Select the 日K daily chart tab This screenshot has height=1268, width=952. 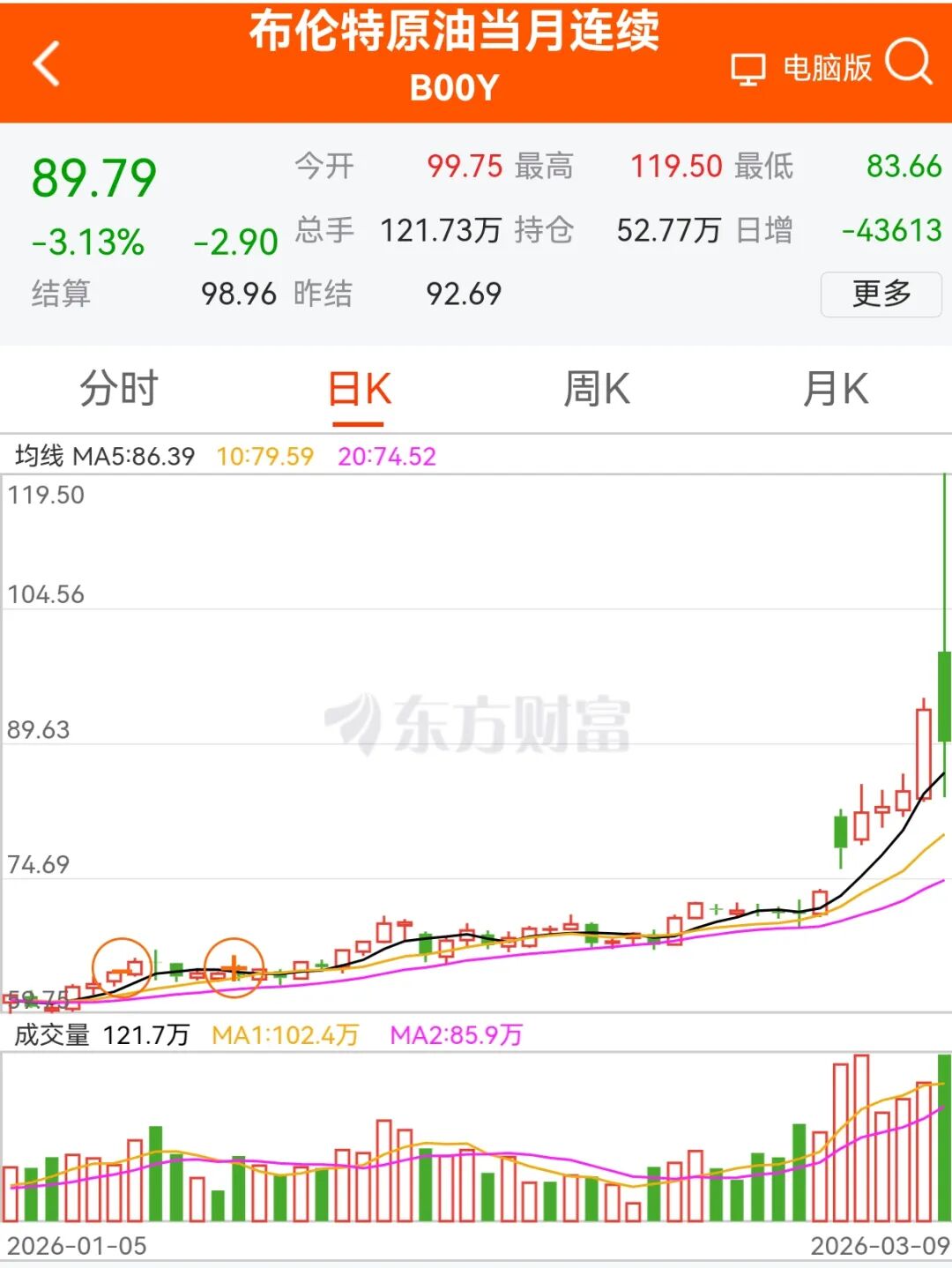359,389
